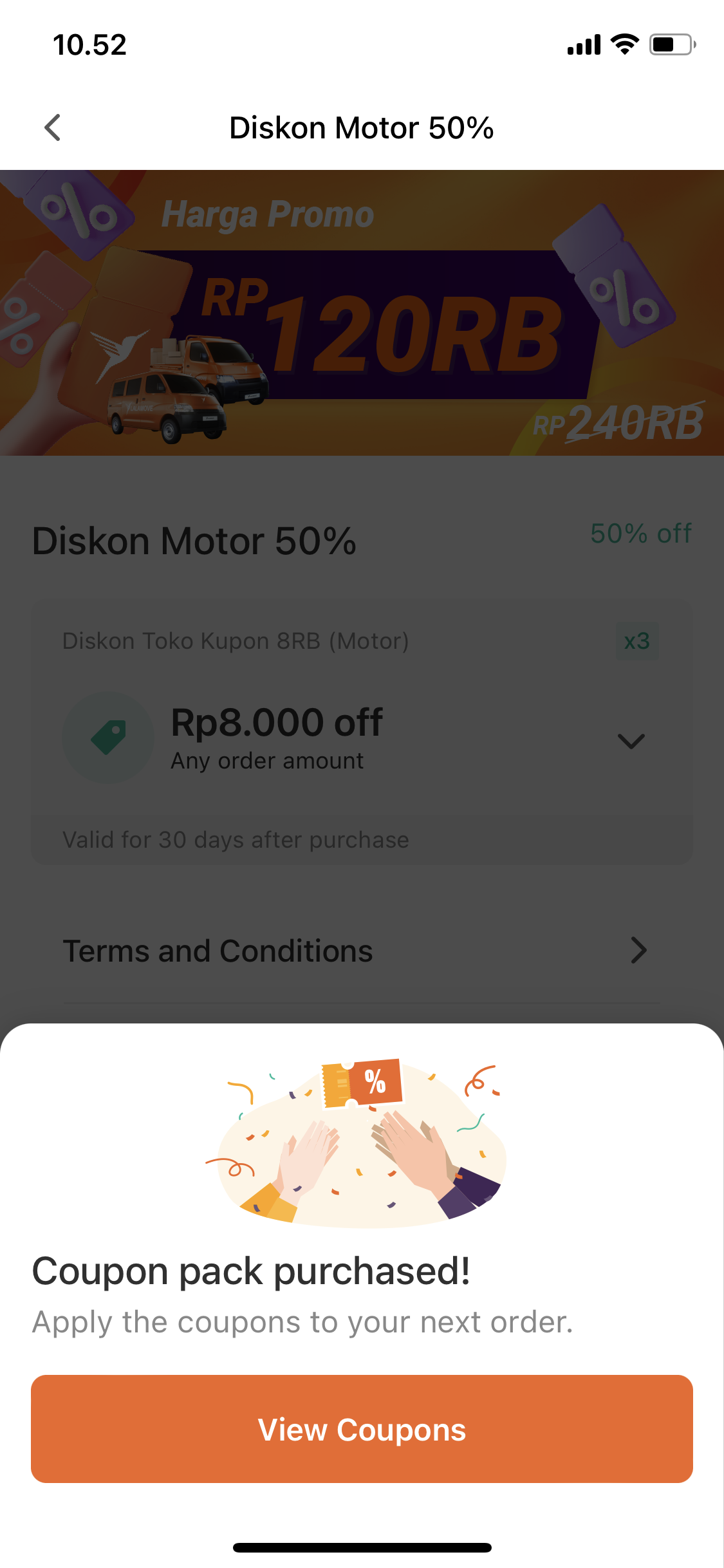Image resolution: width=724 pixels, height=1568 pixels.
Task: Tap the View Coupons button
Action: click(x=362, y=1429)
